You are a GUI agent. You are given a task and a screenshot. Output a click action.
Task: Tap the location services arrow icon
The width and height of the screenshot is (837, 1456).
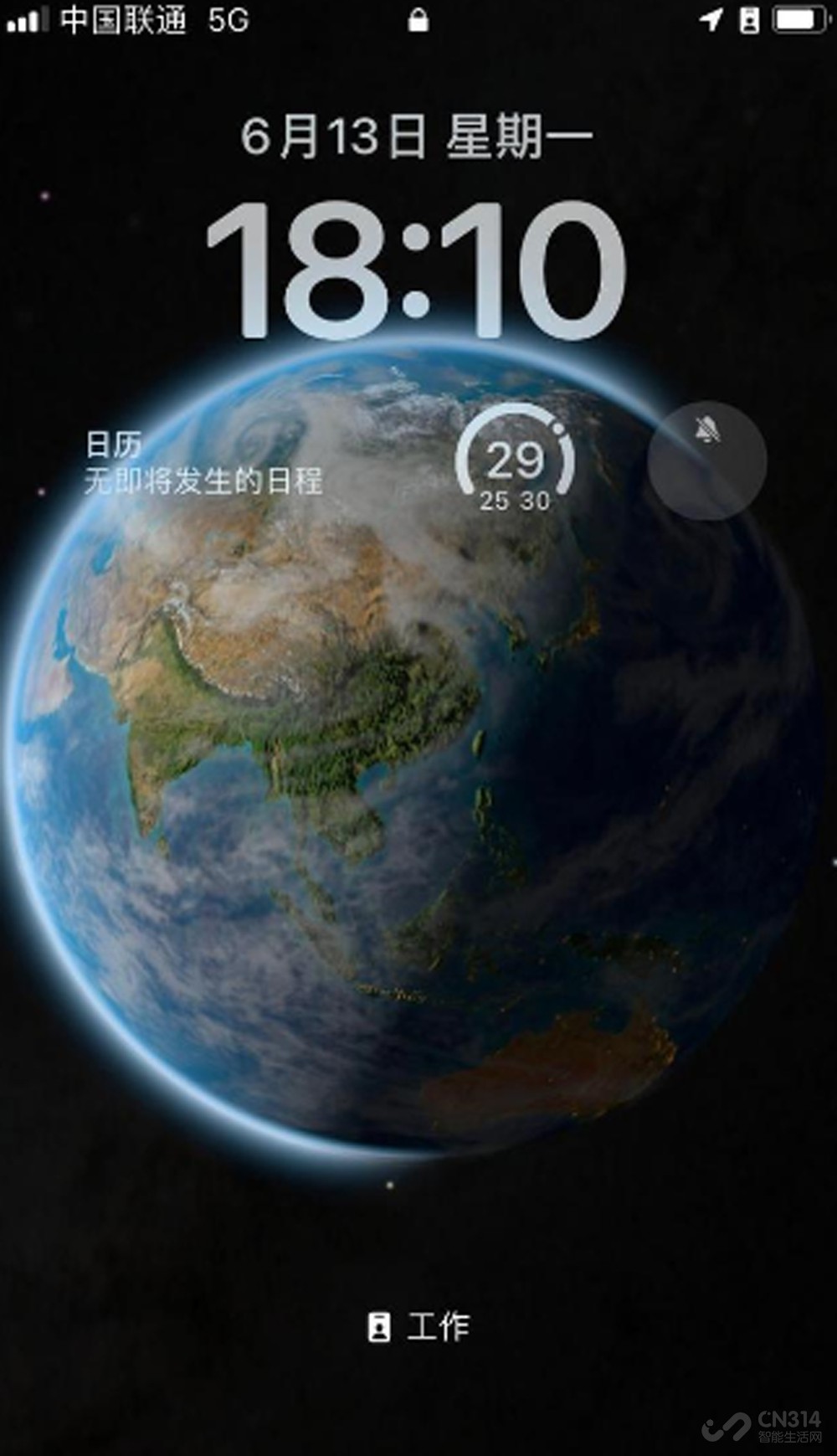tap(711, 18)
